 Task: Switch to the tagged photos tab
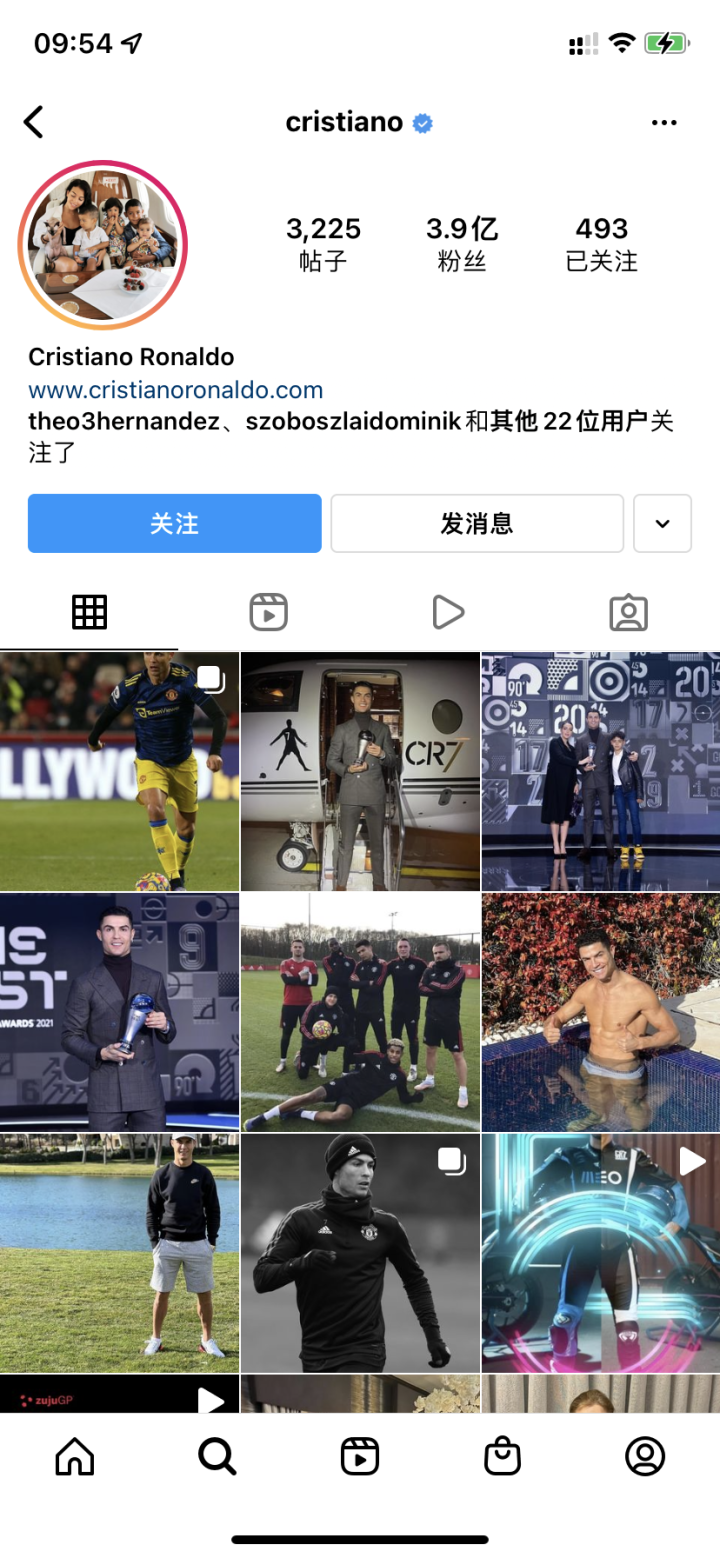pos(628,612)
